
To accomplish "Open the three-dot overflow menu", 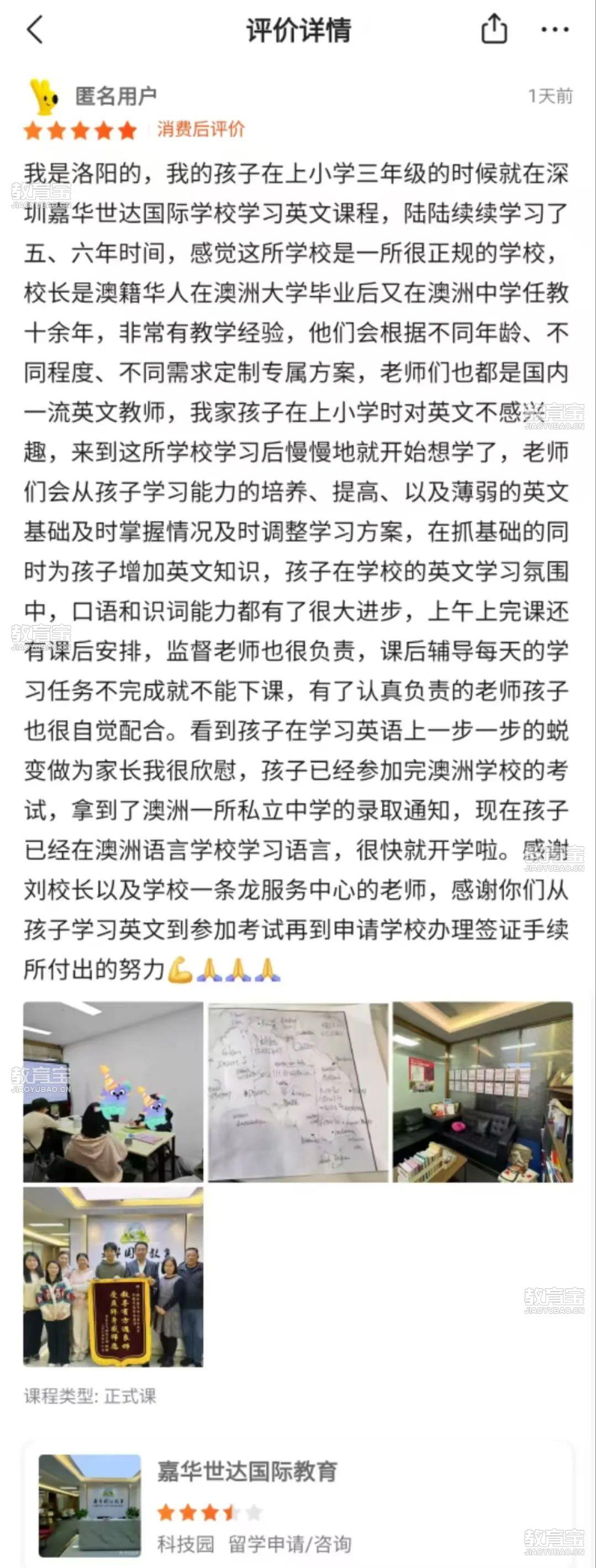I will pyautogui.click(x=555, y=29).
